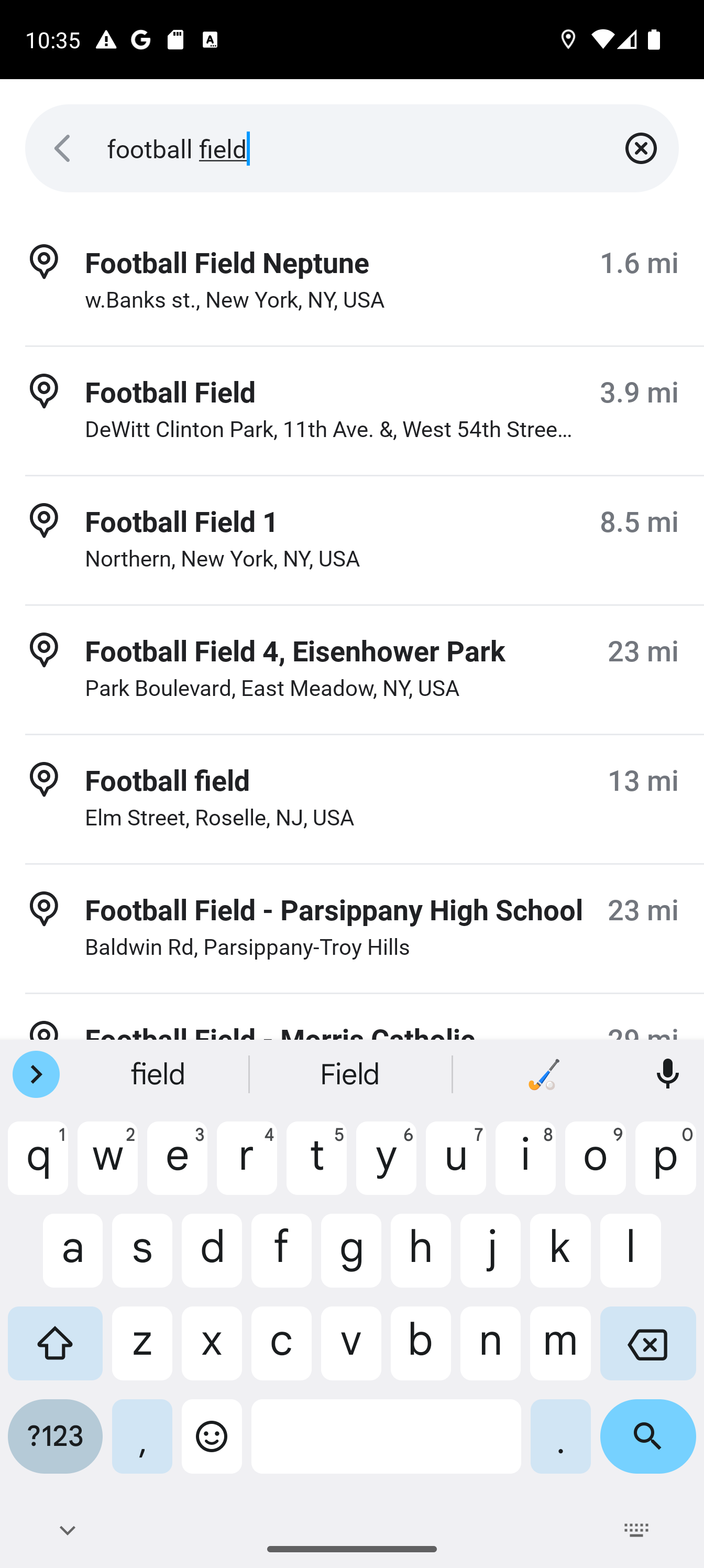Tap the keyboard search key
The height and width of the screenshot is (1568, 704).
647,1436
